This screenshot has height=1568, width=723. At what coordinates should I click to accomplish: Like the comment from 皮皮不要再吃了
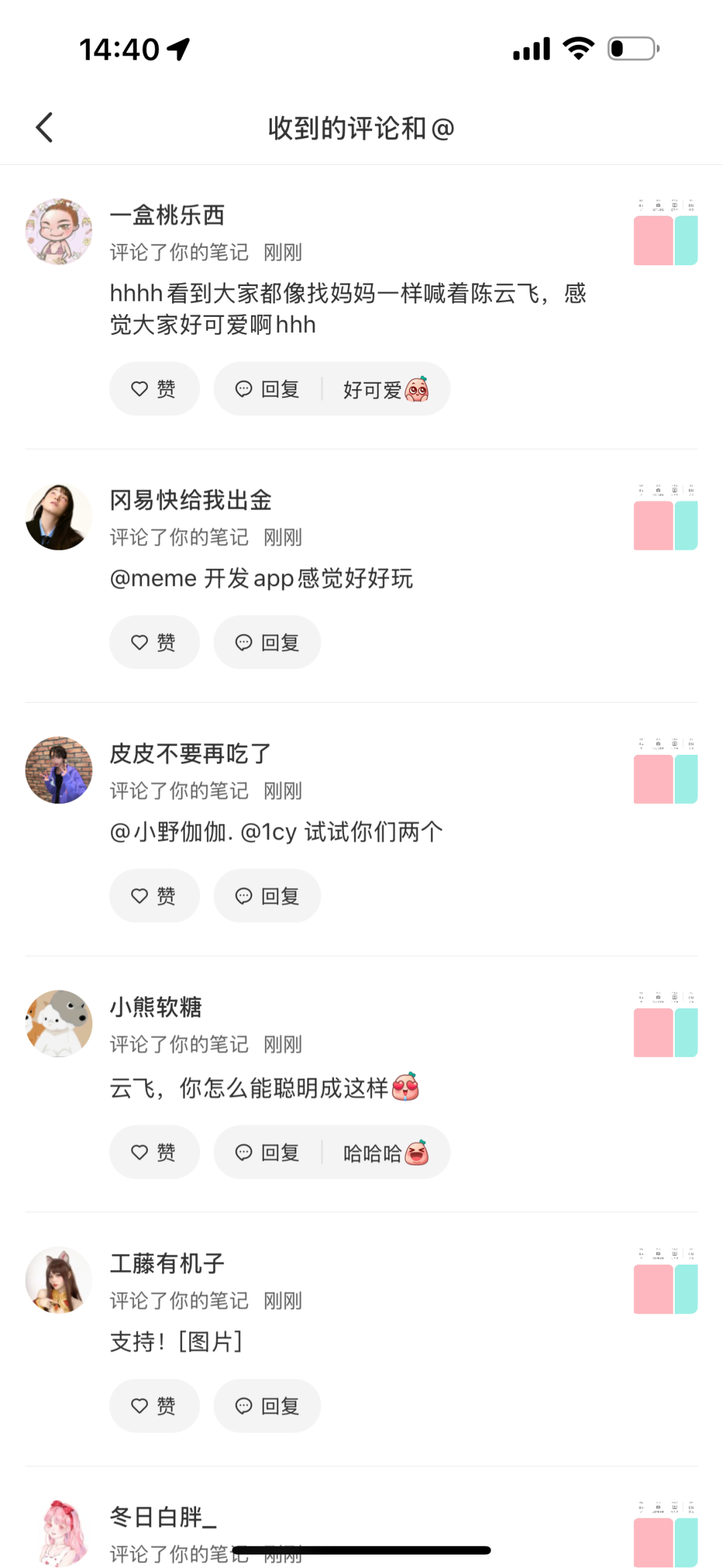click(x=154, y=896)
